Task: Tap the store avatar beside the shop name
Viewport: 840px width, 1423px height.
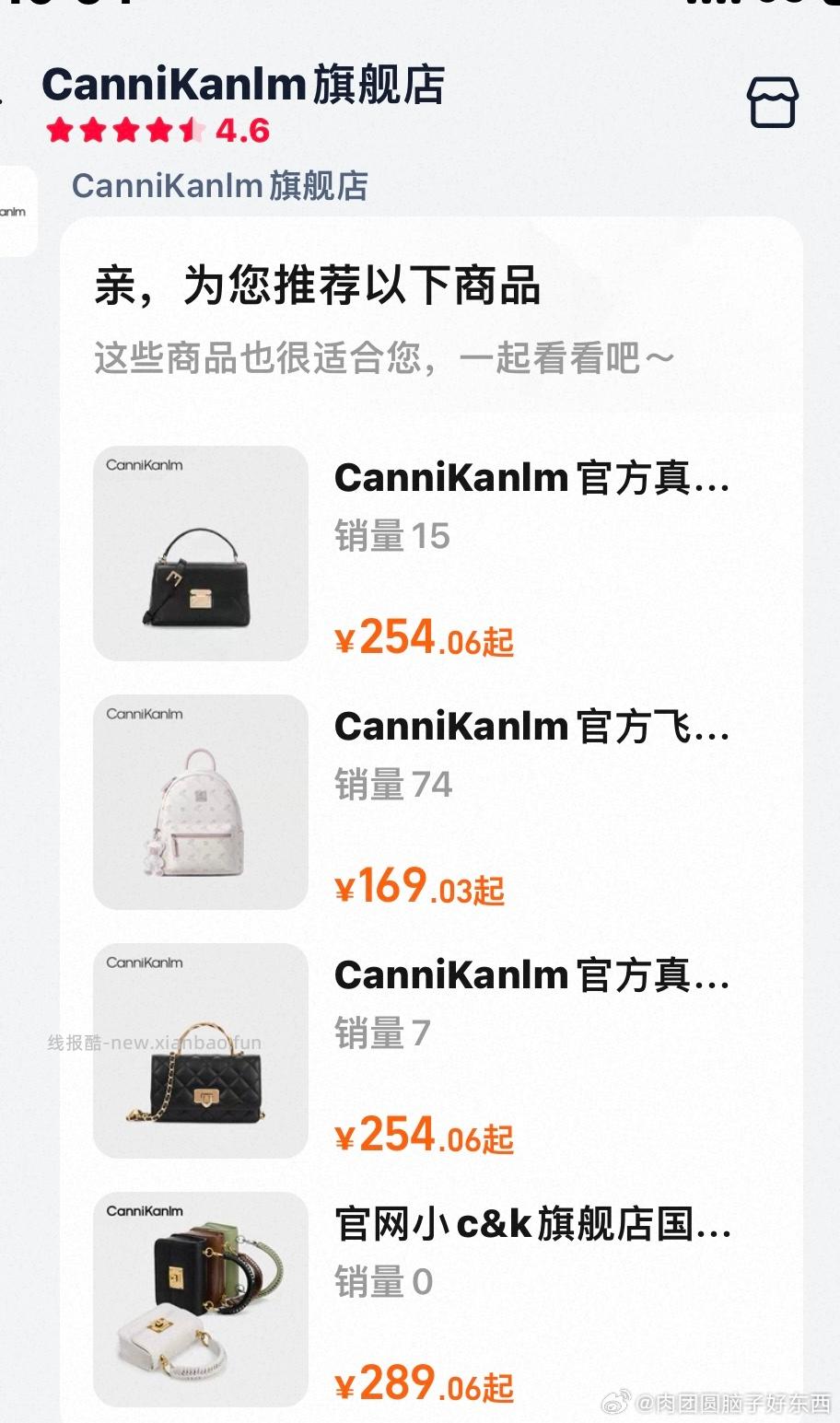Action: point(17,208)
